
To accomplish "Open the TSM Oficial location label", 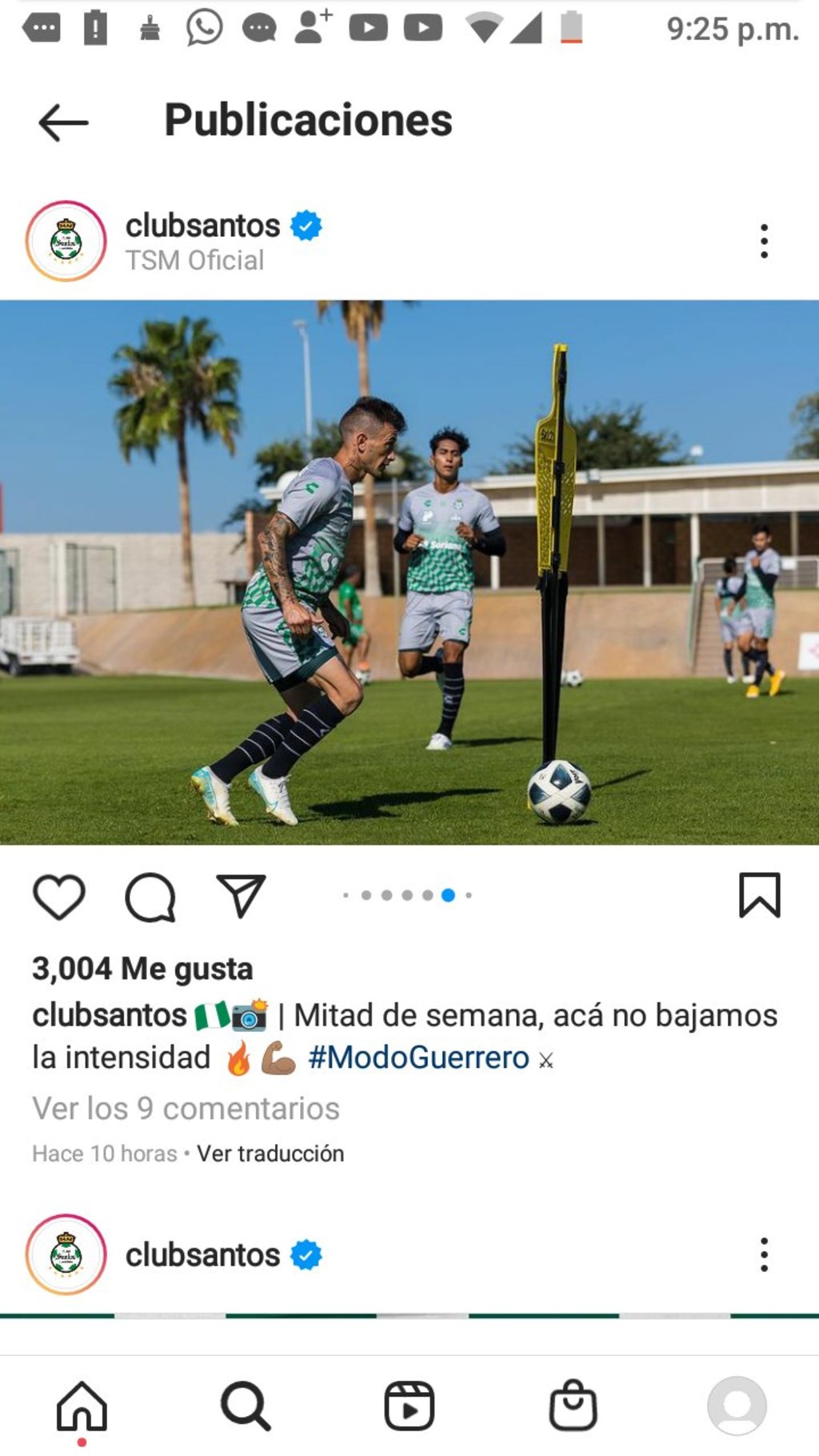I will (x=194, y=261).
